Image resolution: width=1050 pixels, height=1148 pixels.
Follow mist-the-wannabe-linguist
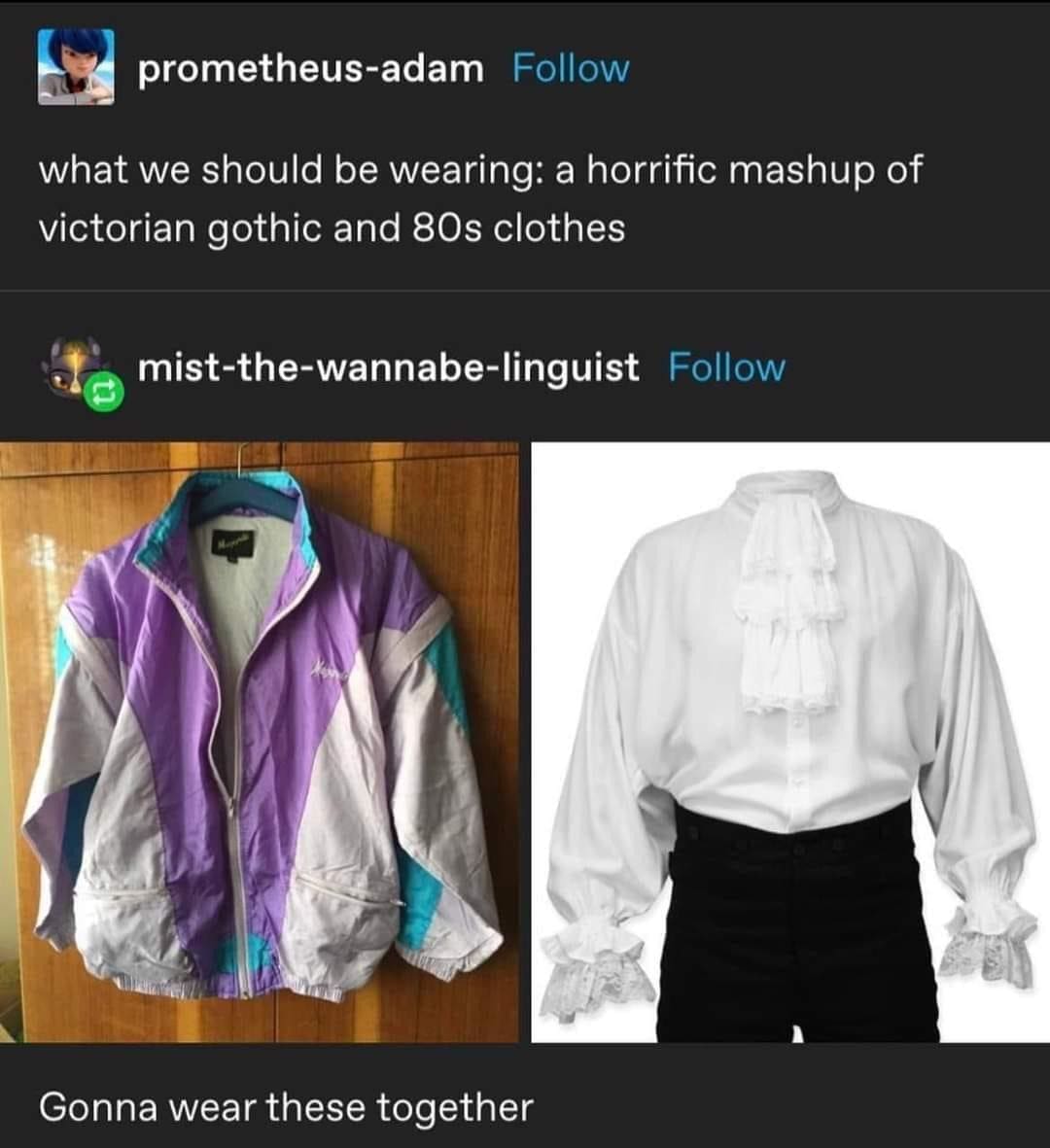[726, 367]
